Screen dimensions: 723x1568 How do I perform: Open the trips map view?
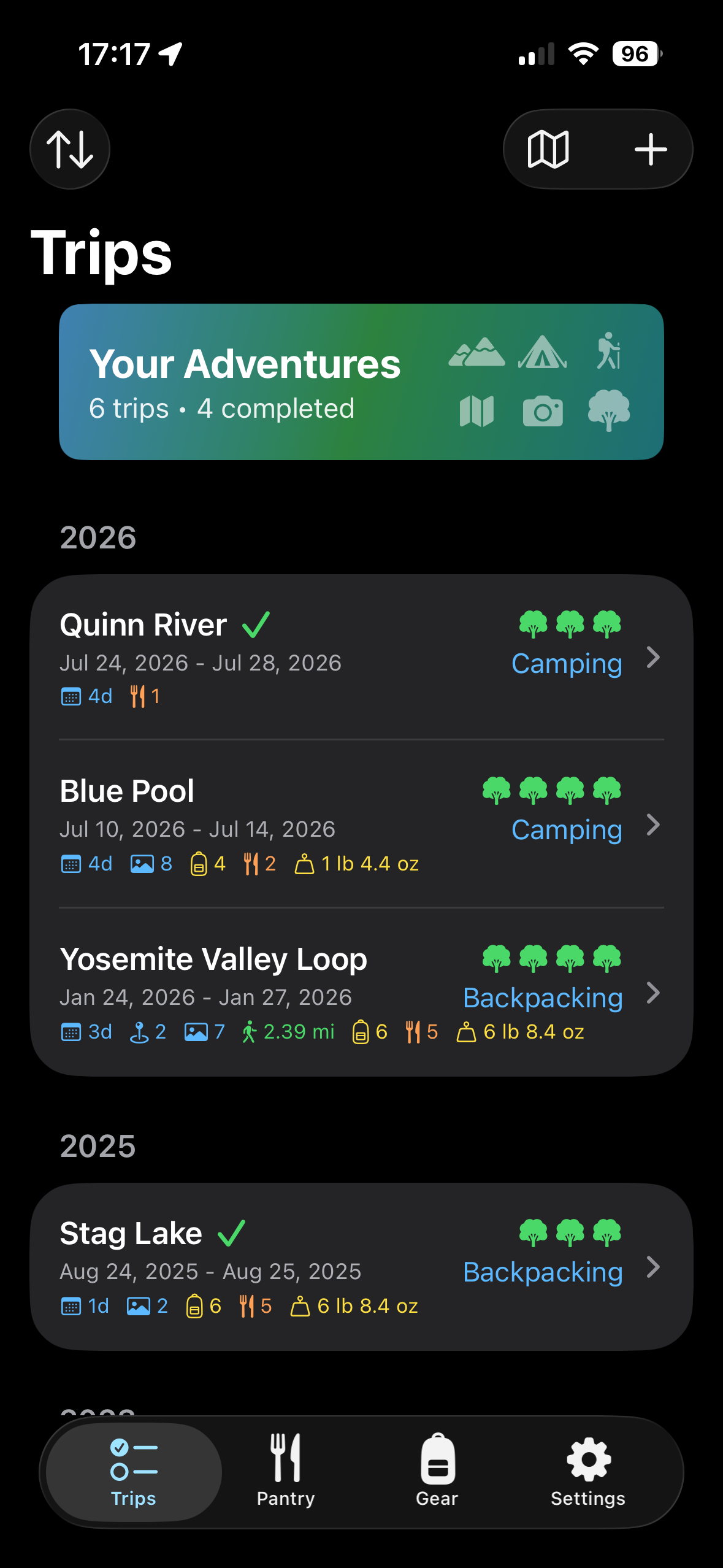coord(548,149)
